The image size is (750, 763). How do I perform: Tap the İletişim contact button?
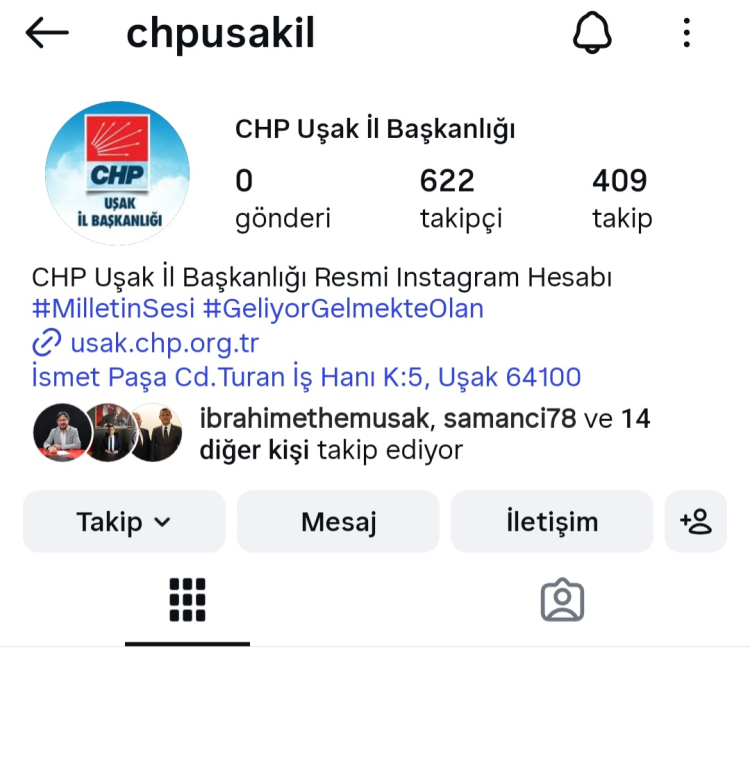(x=552, y=521)
